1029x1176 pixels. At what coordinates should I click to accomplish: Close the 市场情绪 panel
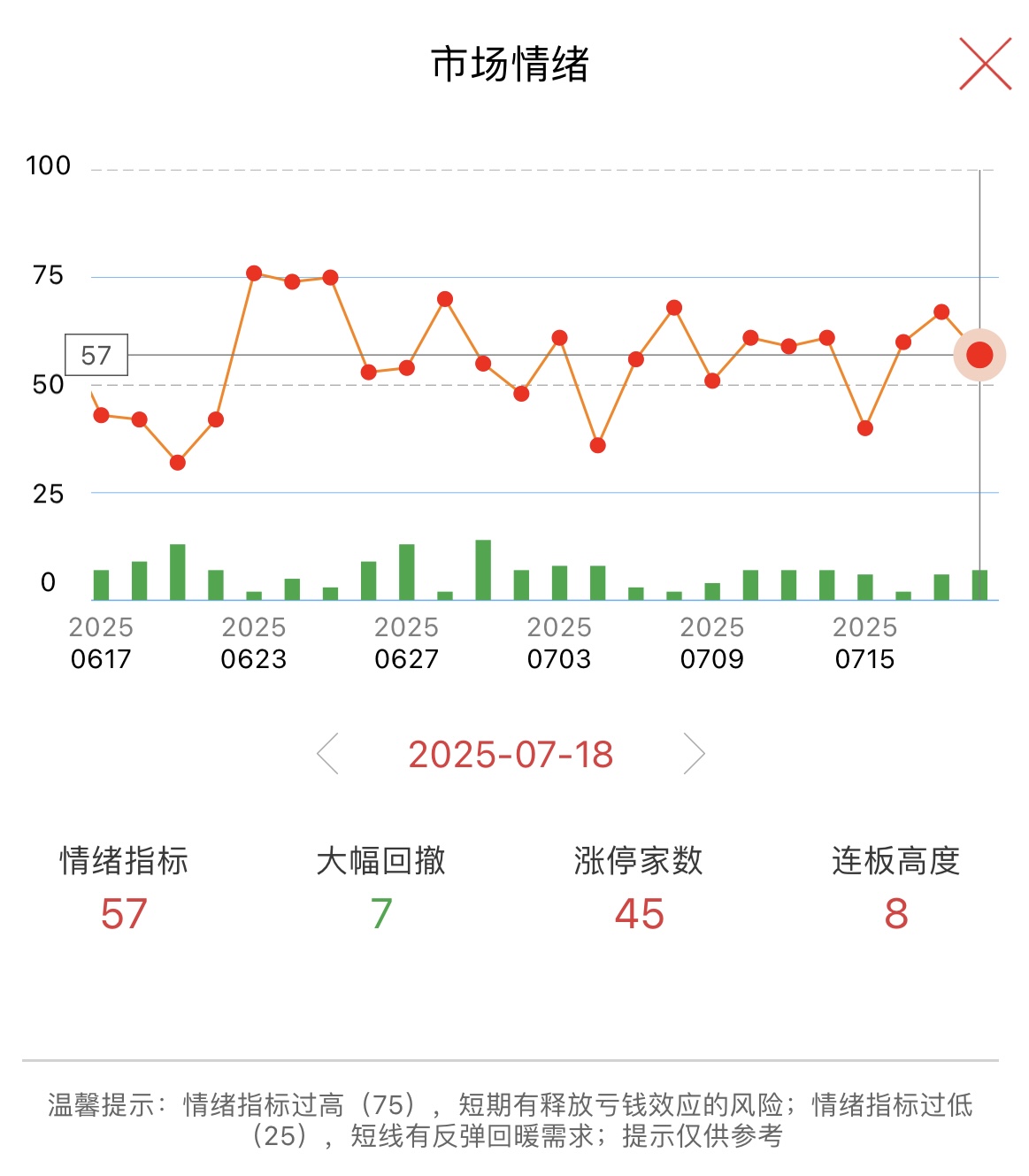click(x=985, y=64)
